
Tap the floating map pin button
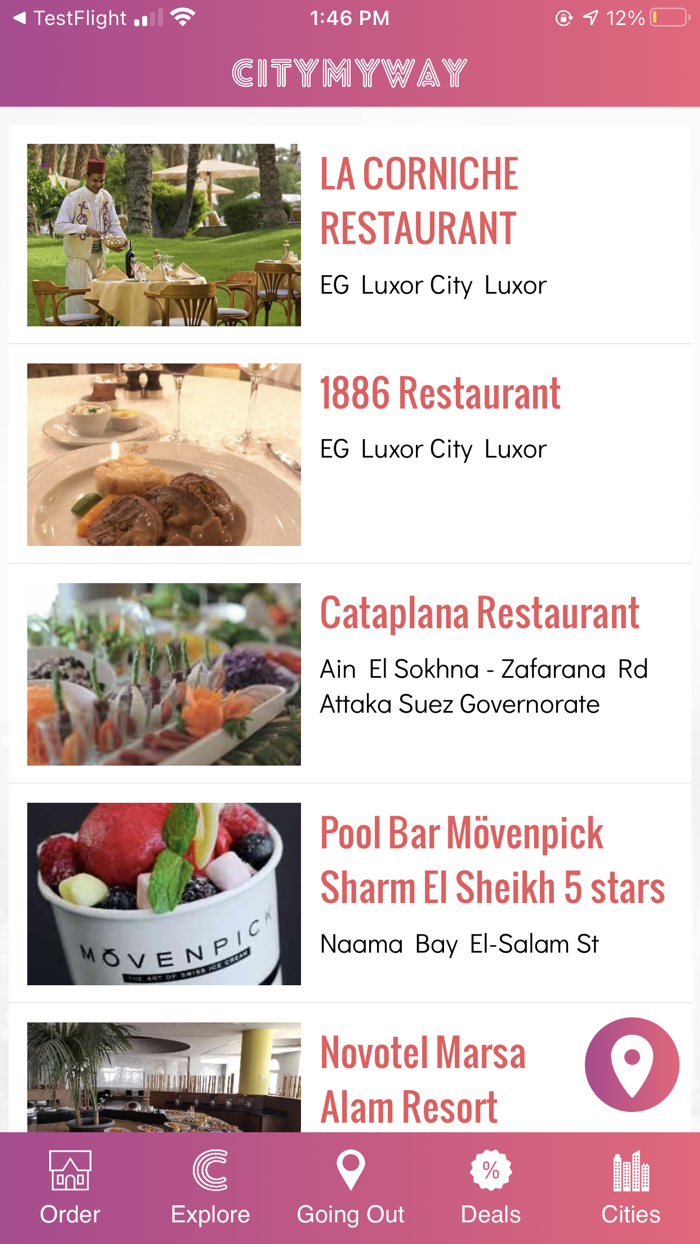(x=631, y=1064)
